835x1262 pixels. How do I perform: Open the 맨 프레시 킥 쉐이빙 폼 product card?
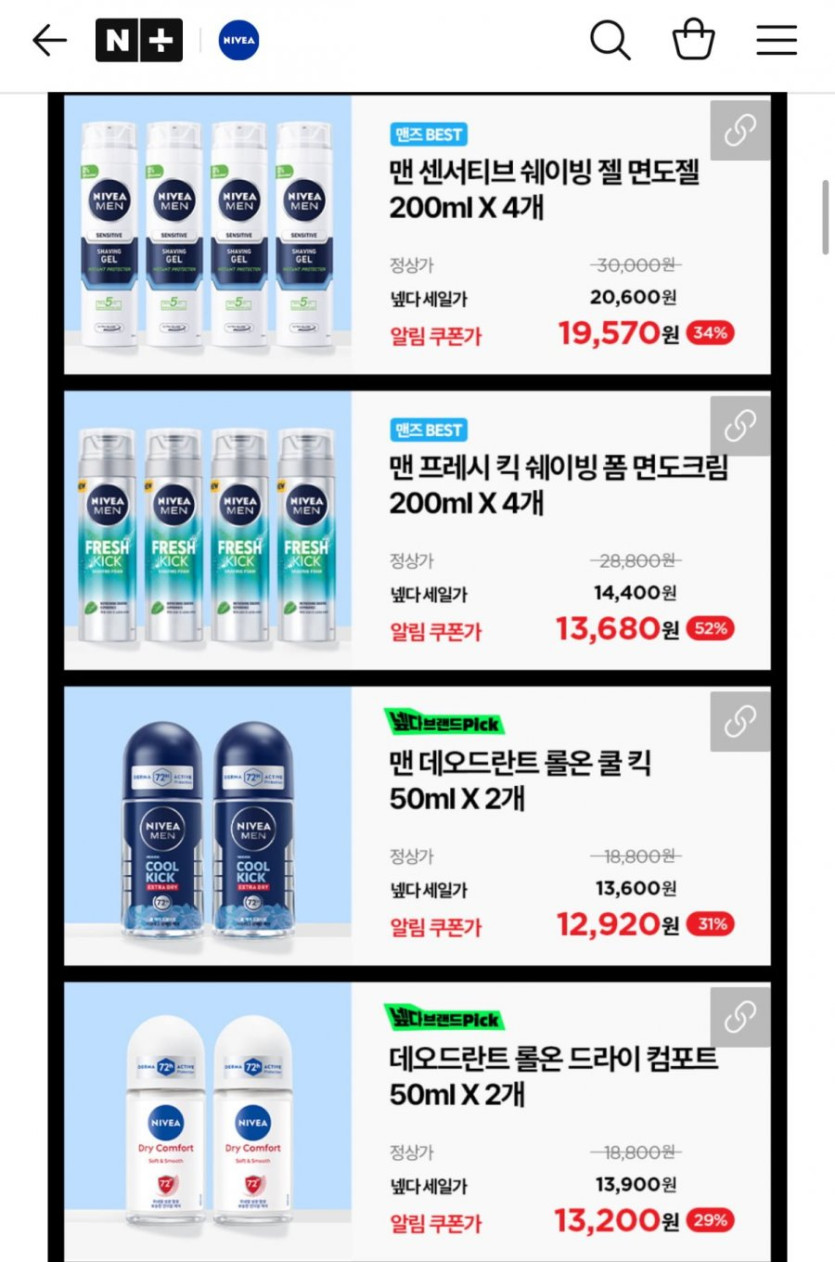tap(558, 485)
